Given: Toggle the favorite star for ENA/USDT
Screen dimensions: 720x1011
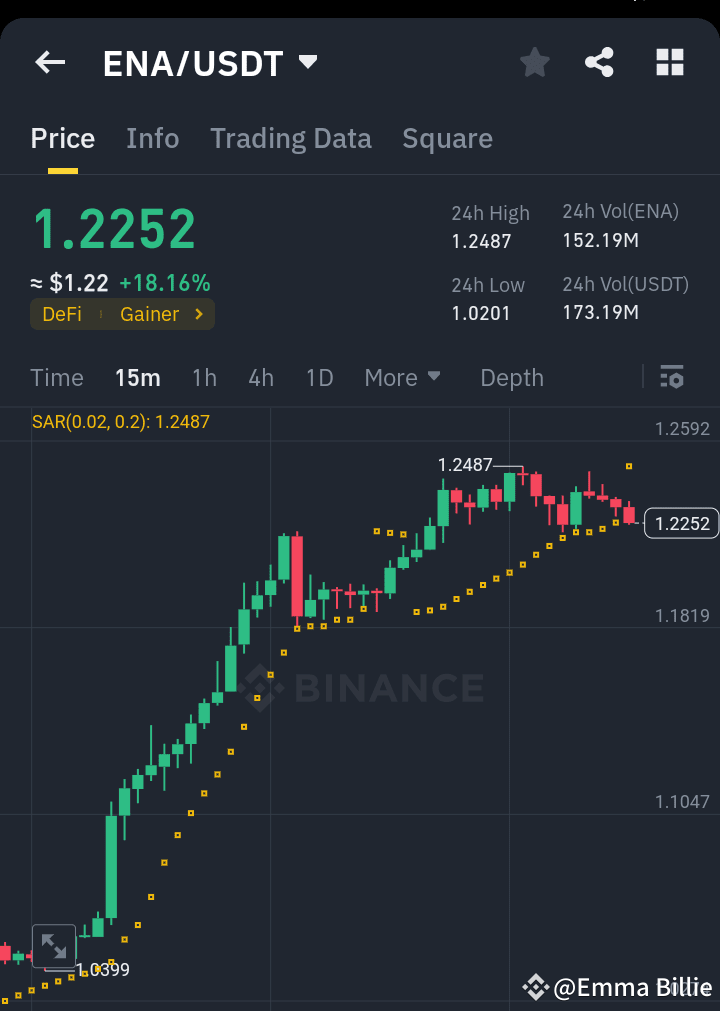Looking at the screenshot, I should [534, 62].
